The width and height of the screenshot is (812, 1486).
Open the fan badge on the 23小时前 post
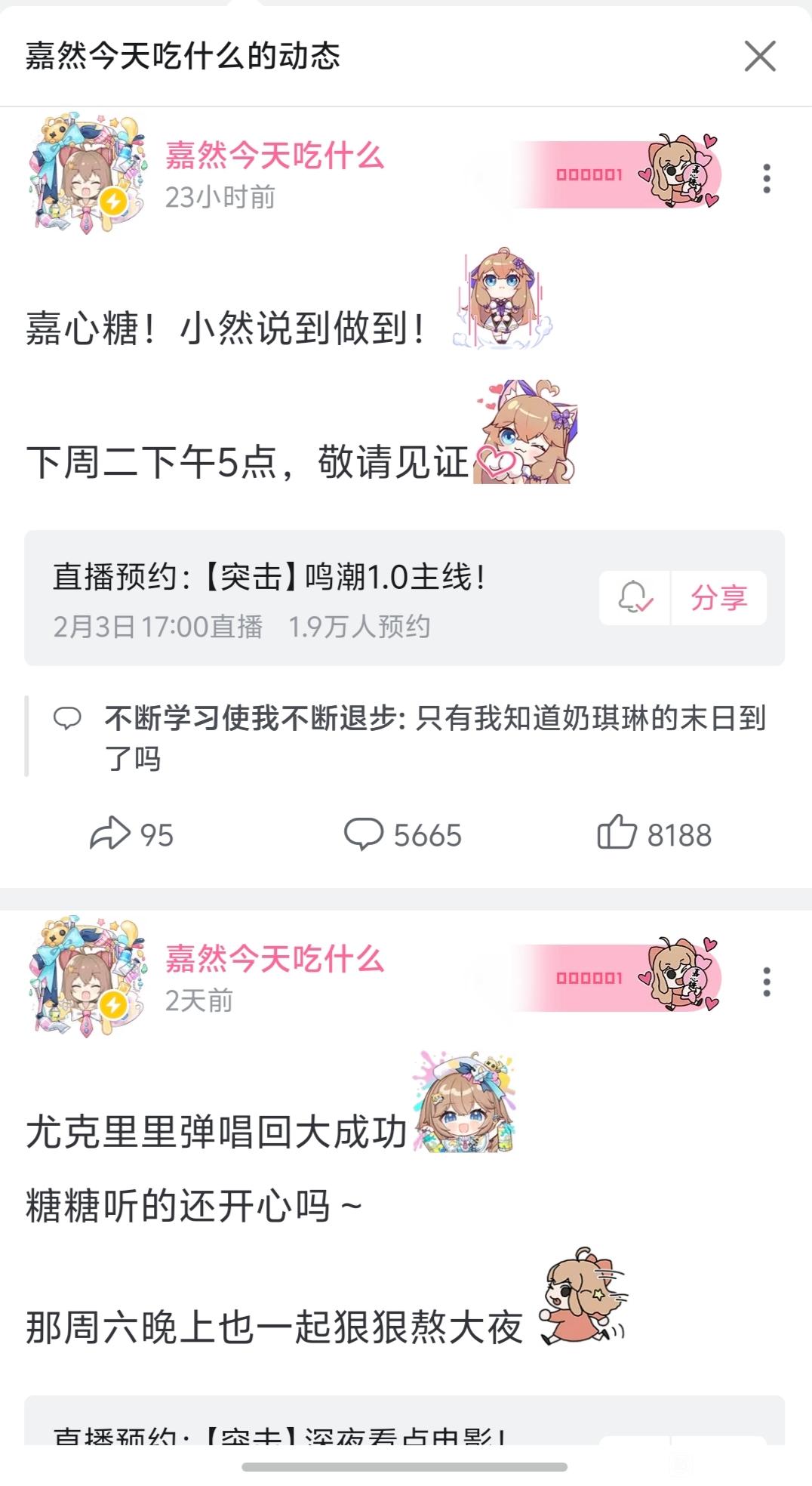pyautogui.click(x=619, y=174)
